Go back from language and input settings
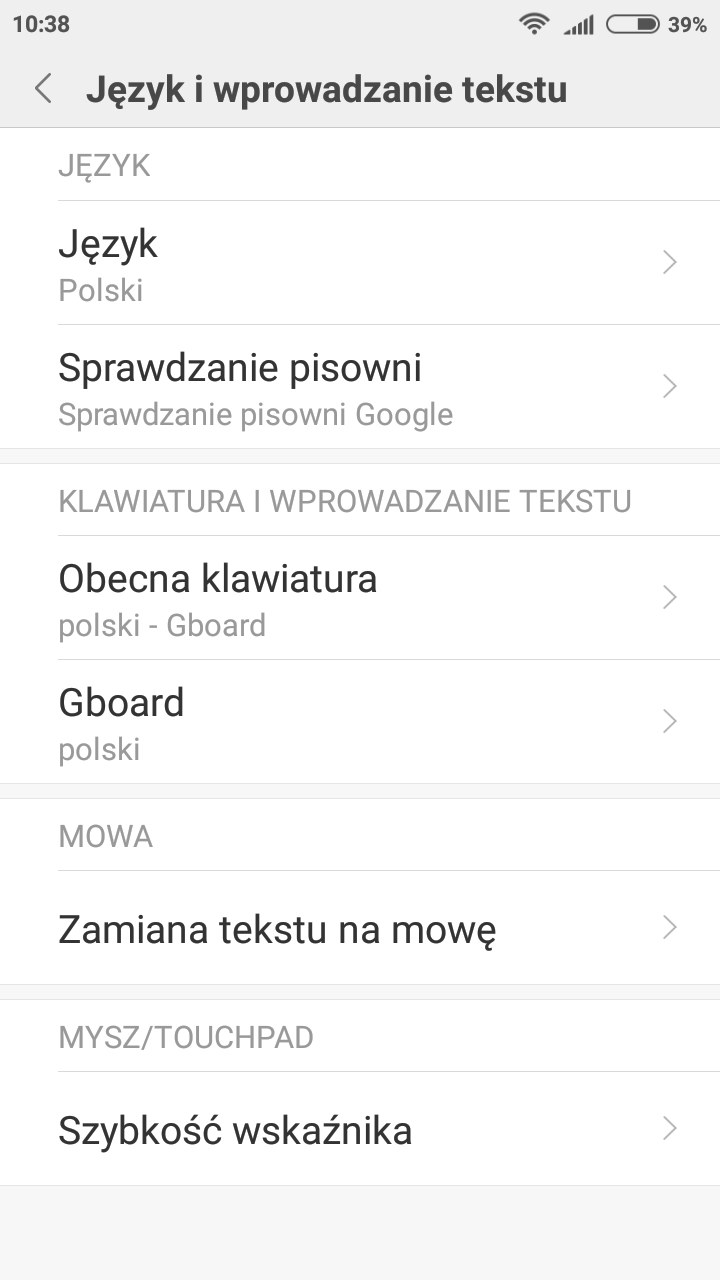Image resolution: width=720 pixels, height=1280 pixels. click(43, 89)
